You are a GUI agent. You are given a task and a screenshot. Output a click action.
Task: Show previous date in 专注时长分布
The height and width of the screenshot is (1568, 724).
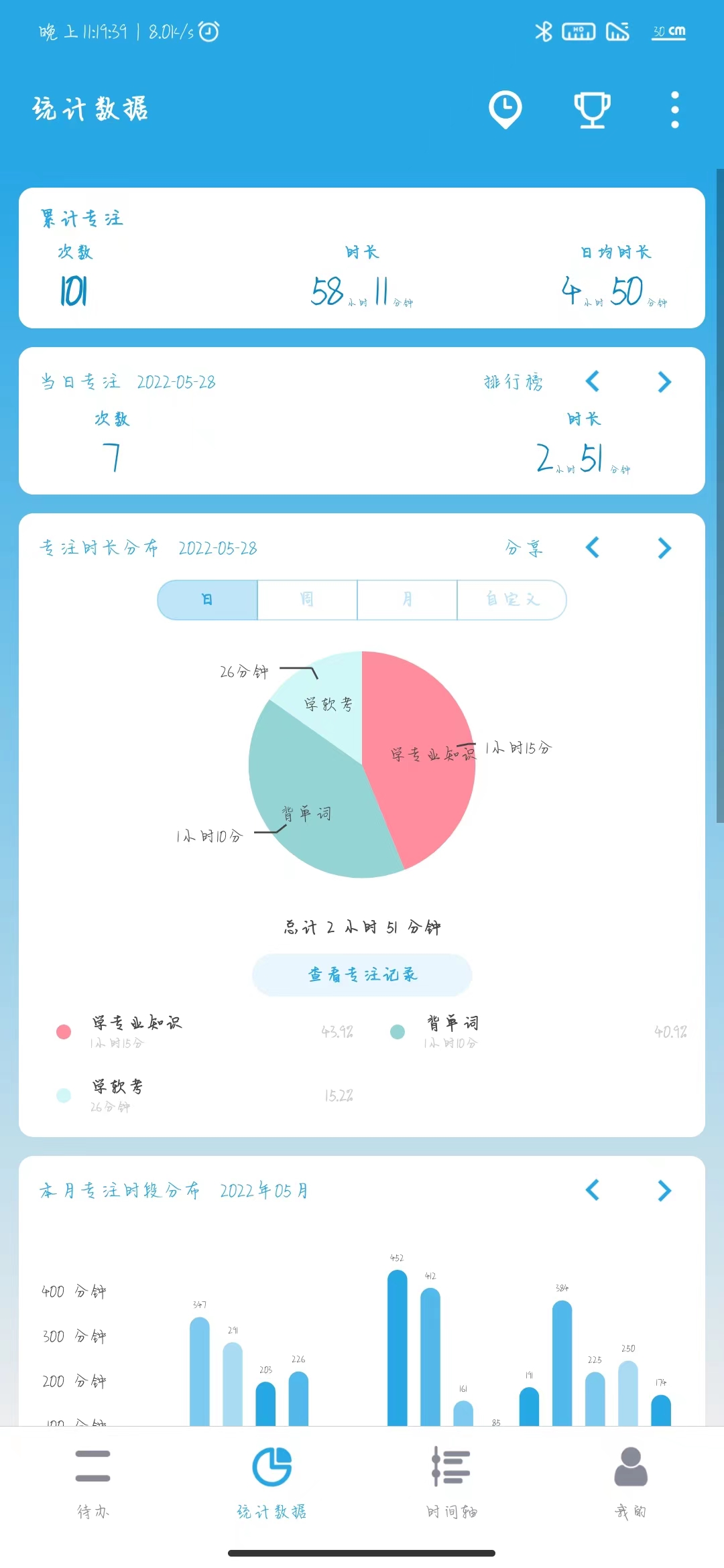(593, 548)
